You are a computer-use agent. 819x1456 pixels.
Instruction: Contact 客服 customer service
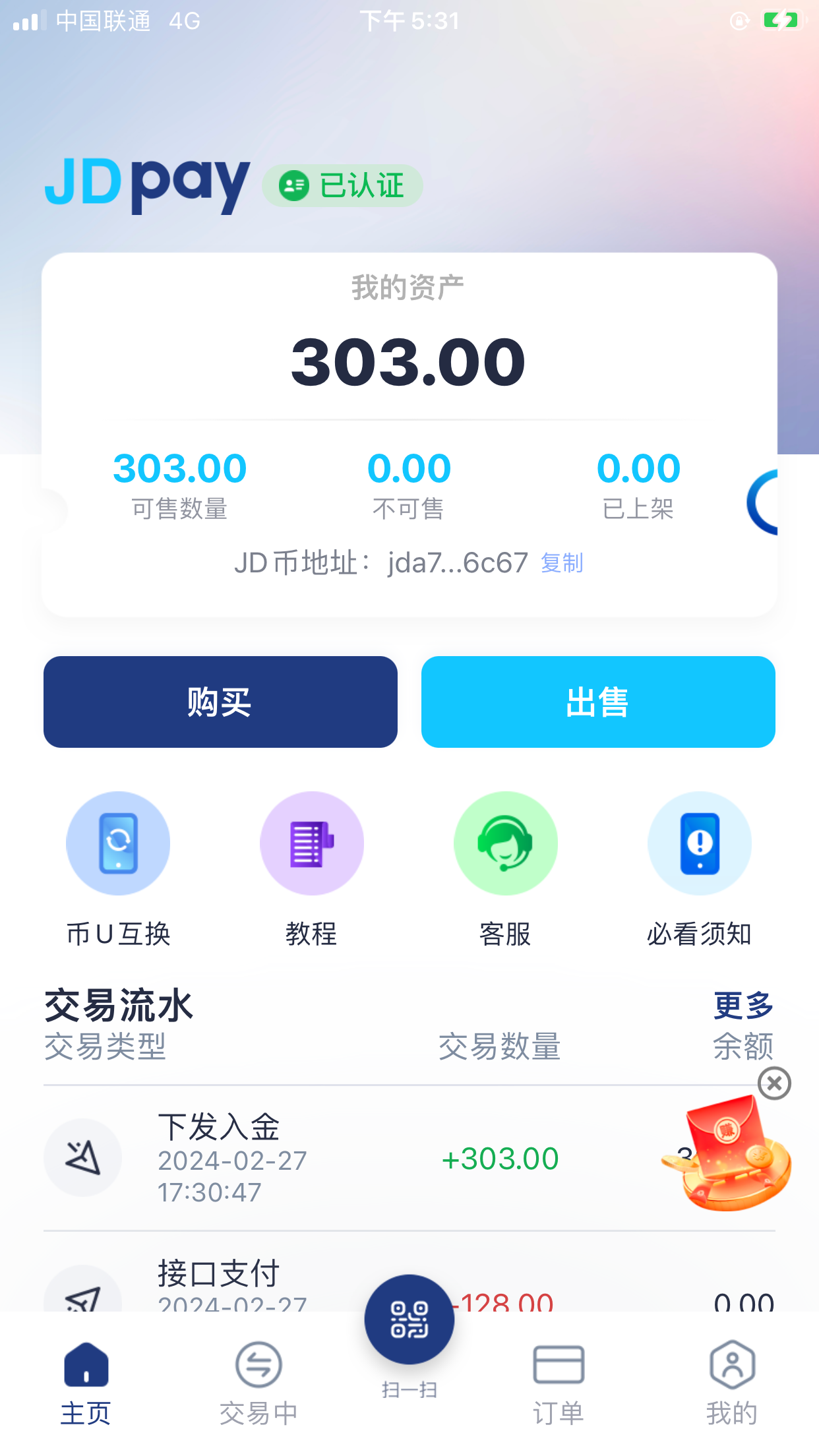505,843
